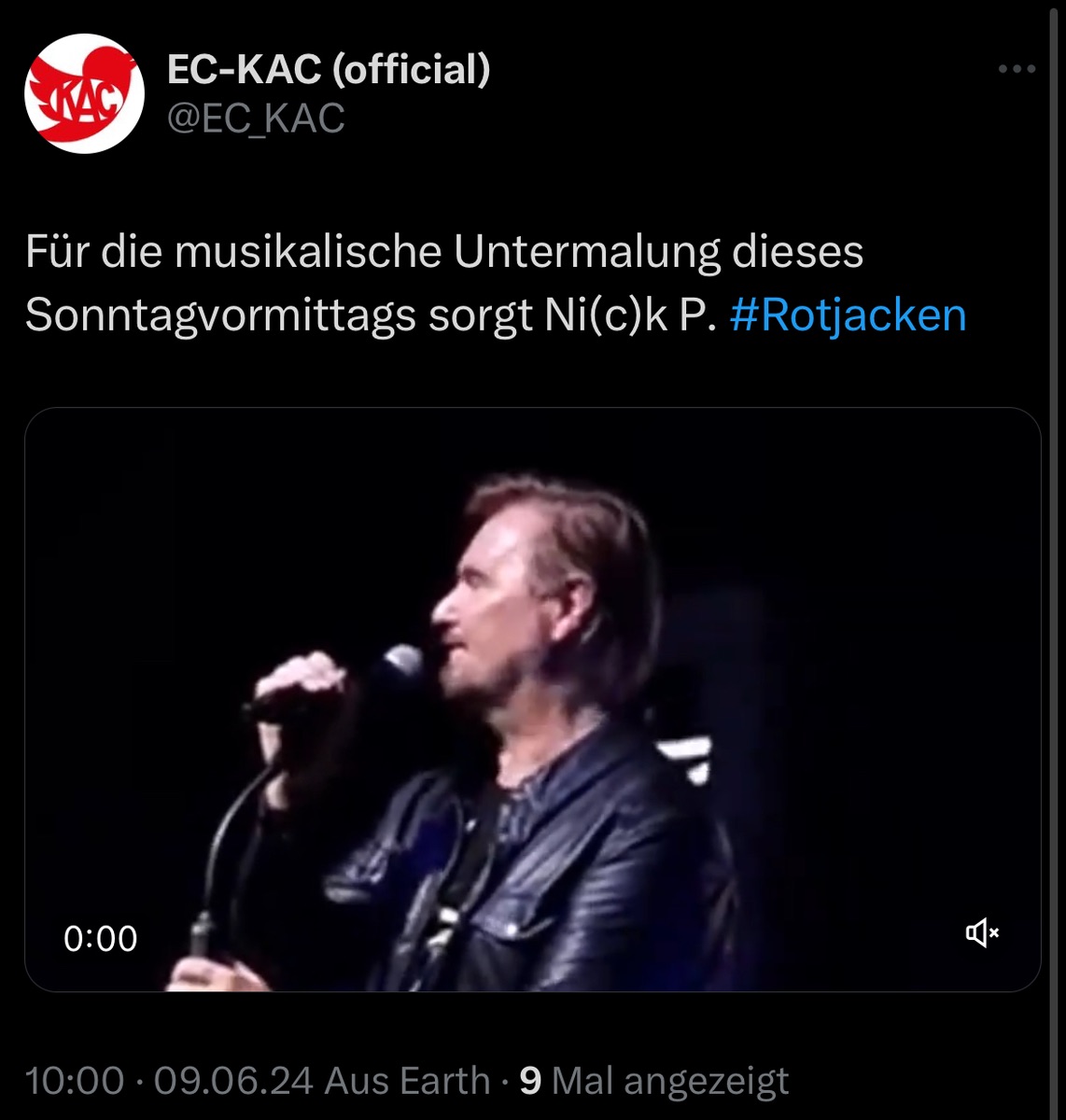Open the #Rotjacken hashtag

[847, 315]
